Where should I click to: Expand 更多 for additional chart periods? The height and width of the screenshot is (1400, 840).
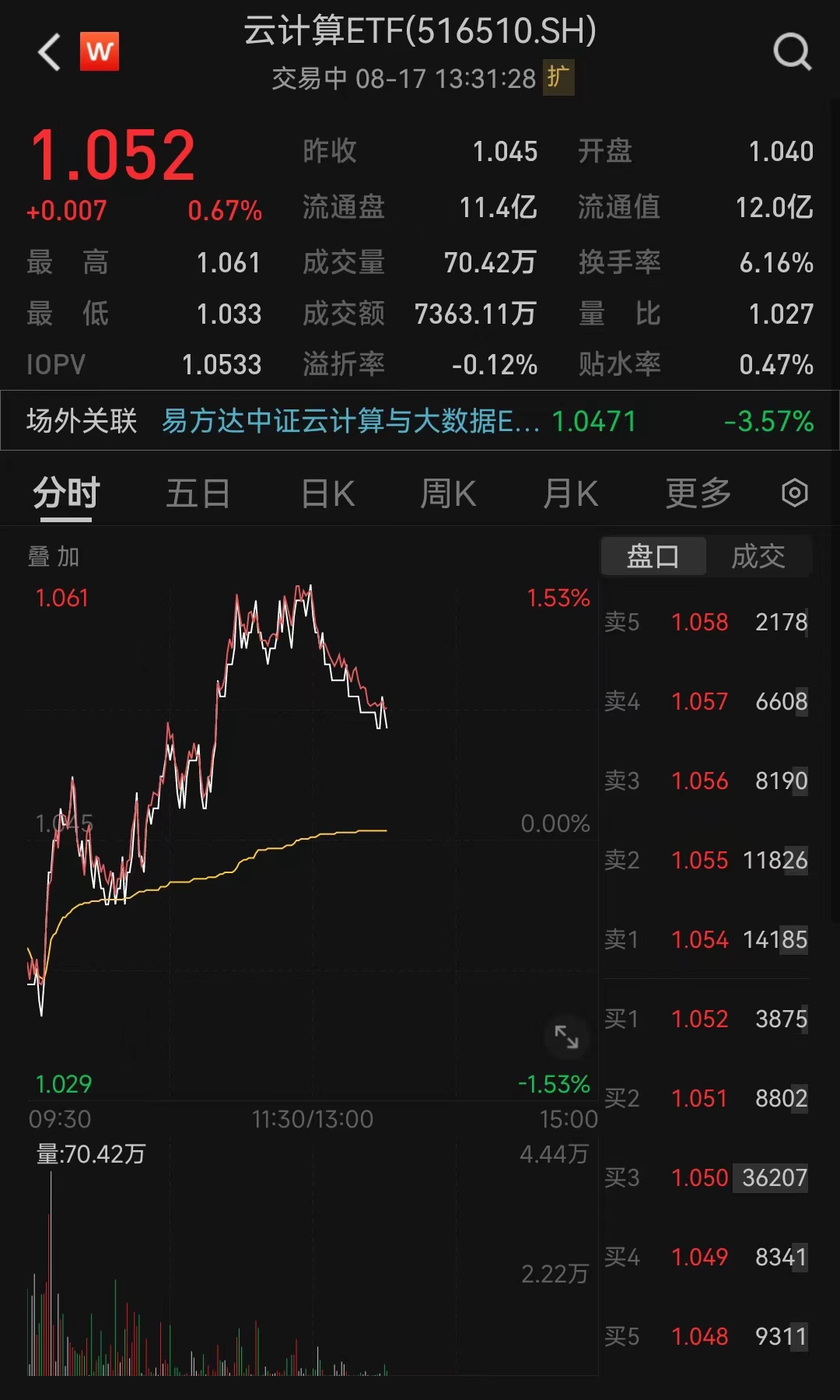coord(697,492)
